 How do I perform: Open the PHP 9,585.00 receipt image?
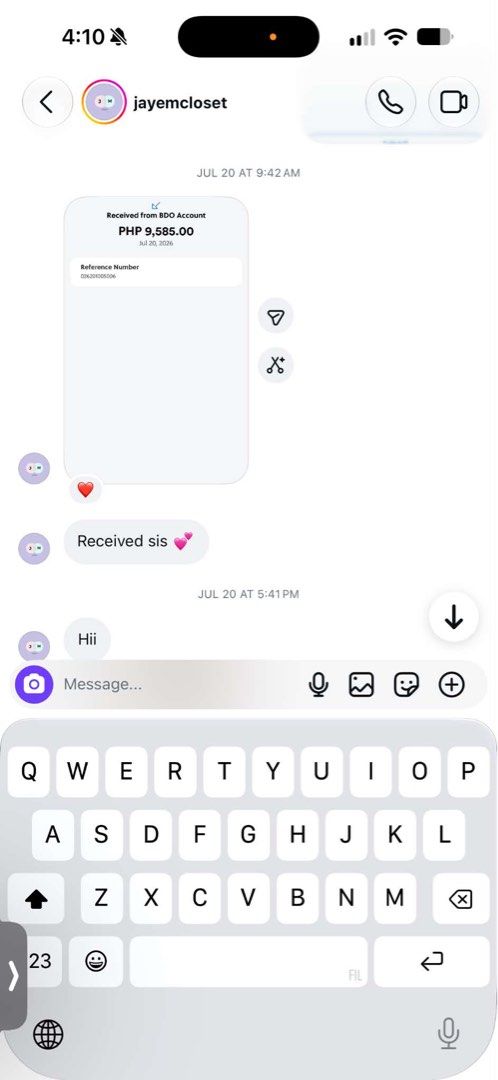coord(156,340)
